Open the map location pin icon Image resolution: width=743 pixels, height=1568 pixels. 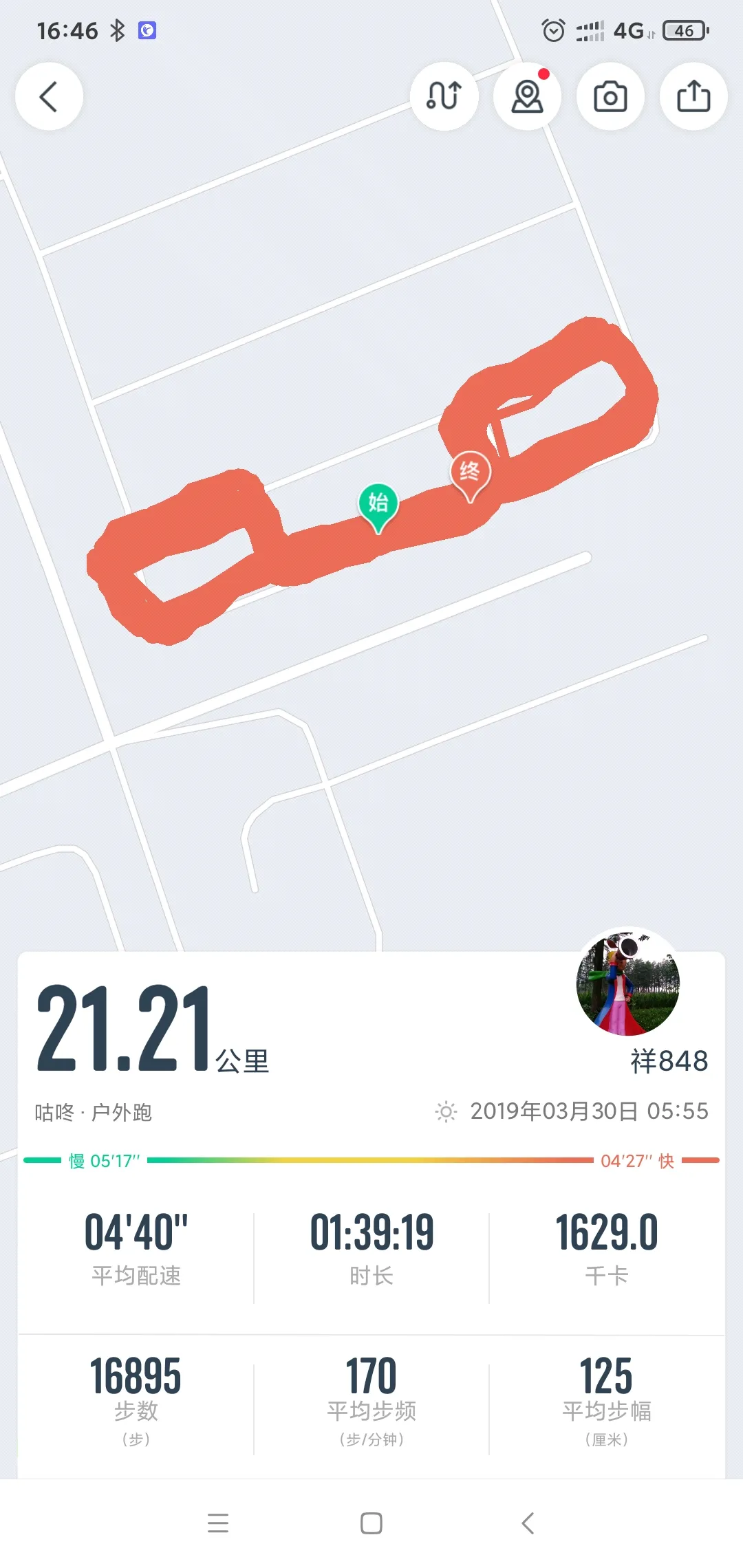[527, 96]
